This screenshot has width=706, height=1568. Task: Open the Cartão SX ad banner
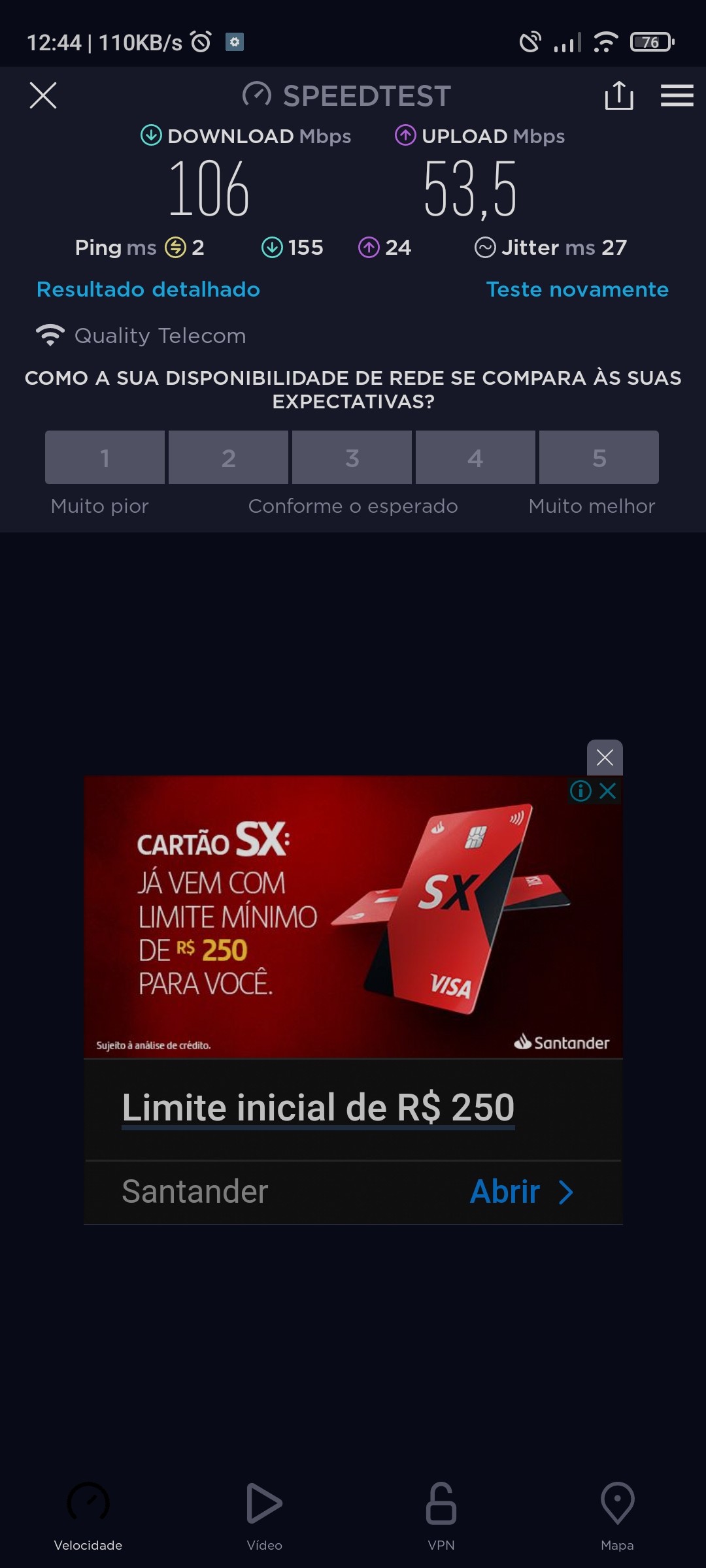coord(353,916)
